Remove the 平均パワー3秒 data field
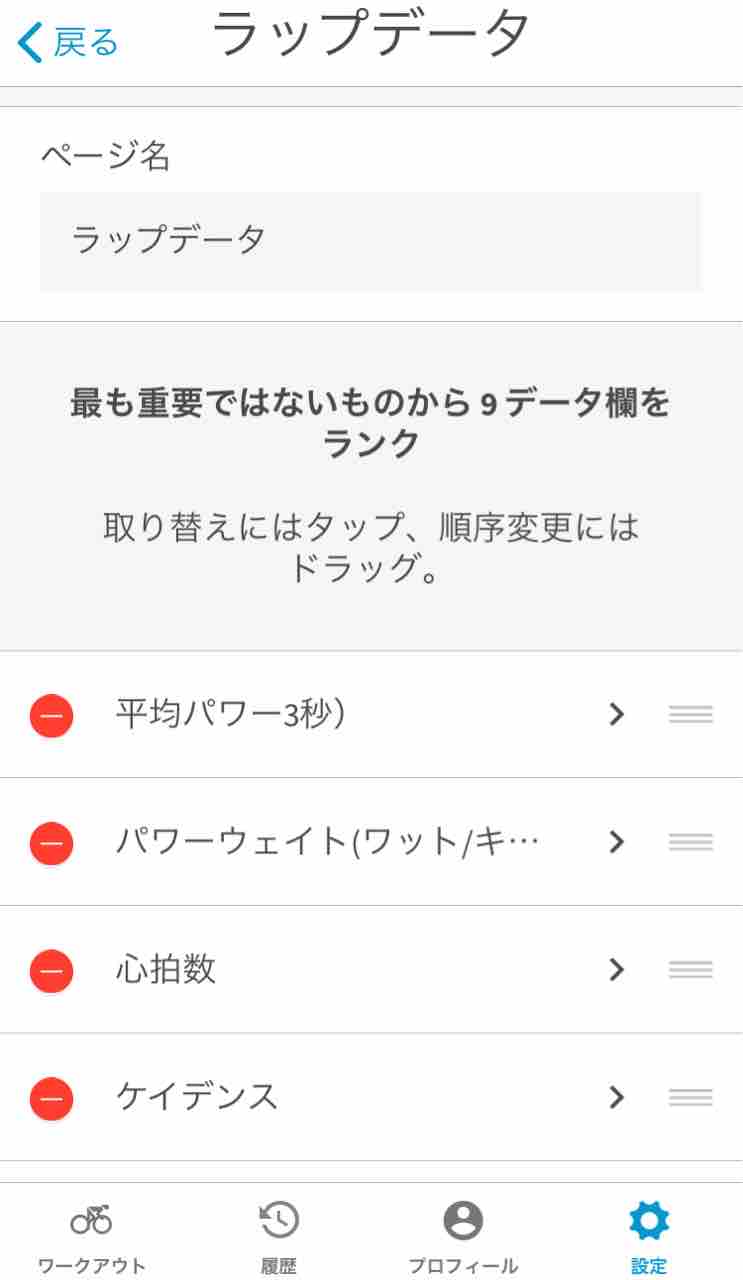Viewport: 743px width, 1280px height. click(51, 715)
